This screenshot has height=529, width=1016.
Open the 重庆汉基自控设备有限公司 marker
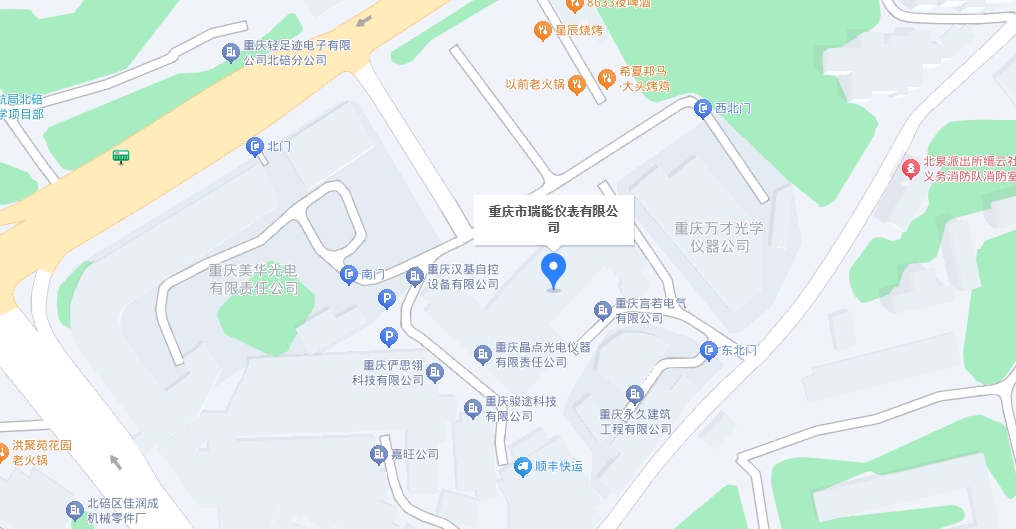click(415, 276)
